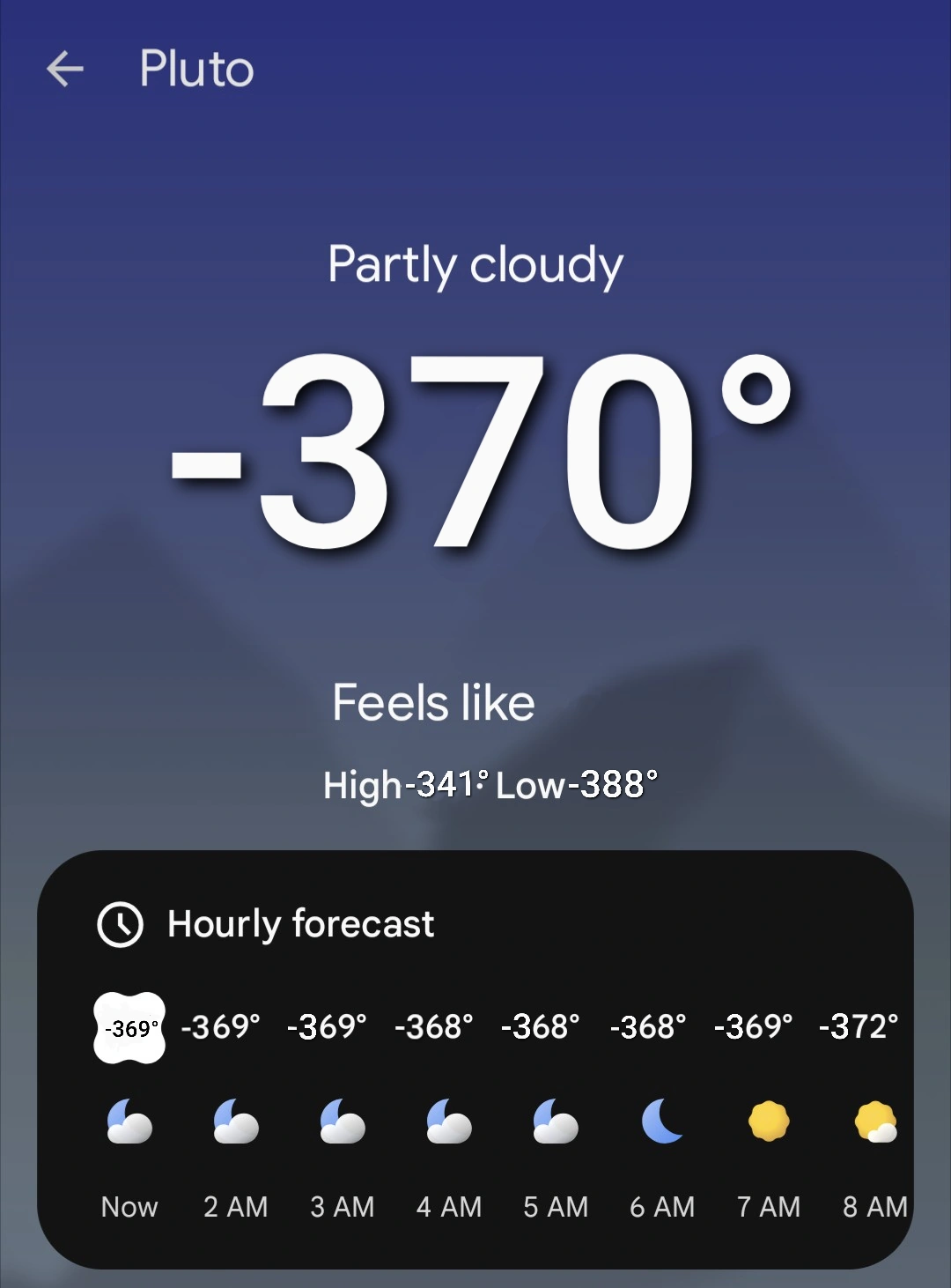
Task: Click the -372° temperature for 8 AM
Action: pos(859,1026)
